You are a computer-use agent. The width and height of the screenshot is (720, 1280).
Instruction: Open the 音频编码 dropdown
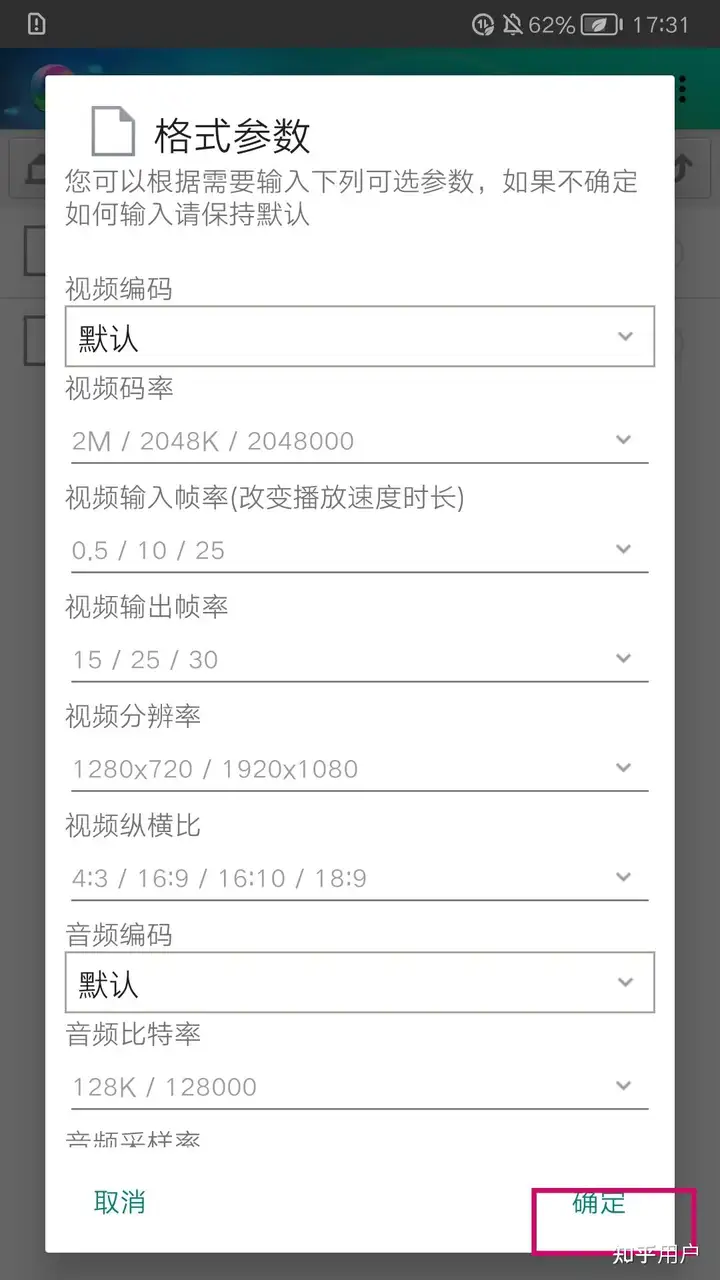[360, 982]
